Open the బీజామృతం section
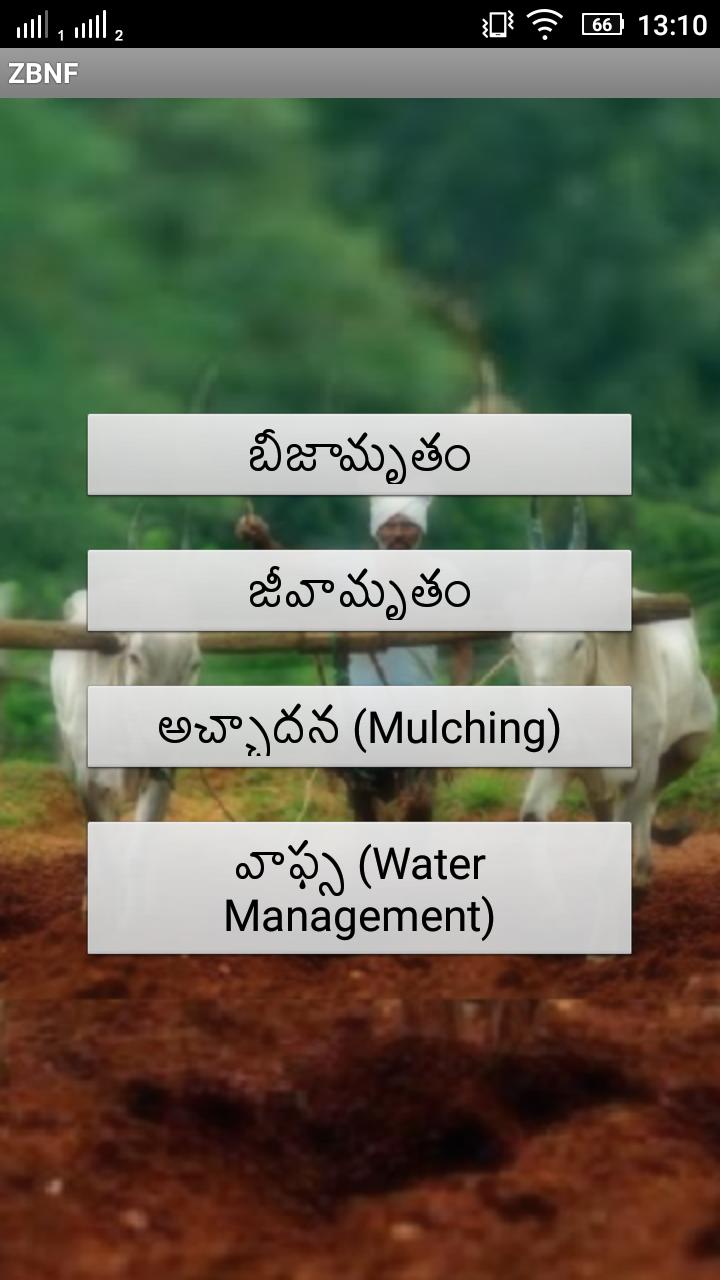Viewport: 720px width, 1280px height. (x=359, y=454)
